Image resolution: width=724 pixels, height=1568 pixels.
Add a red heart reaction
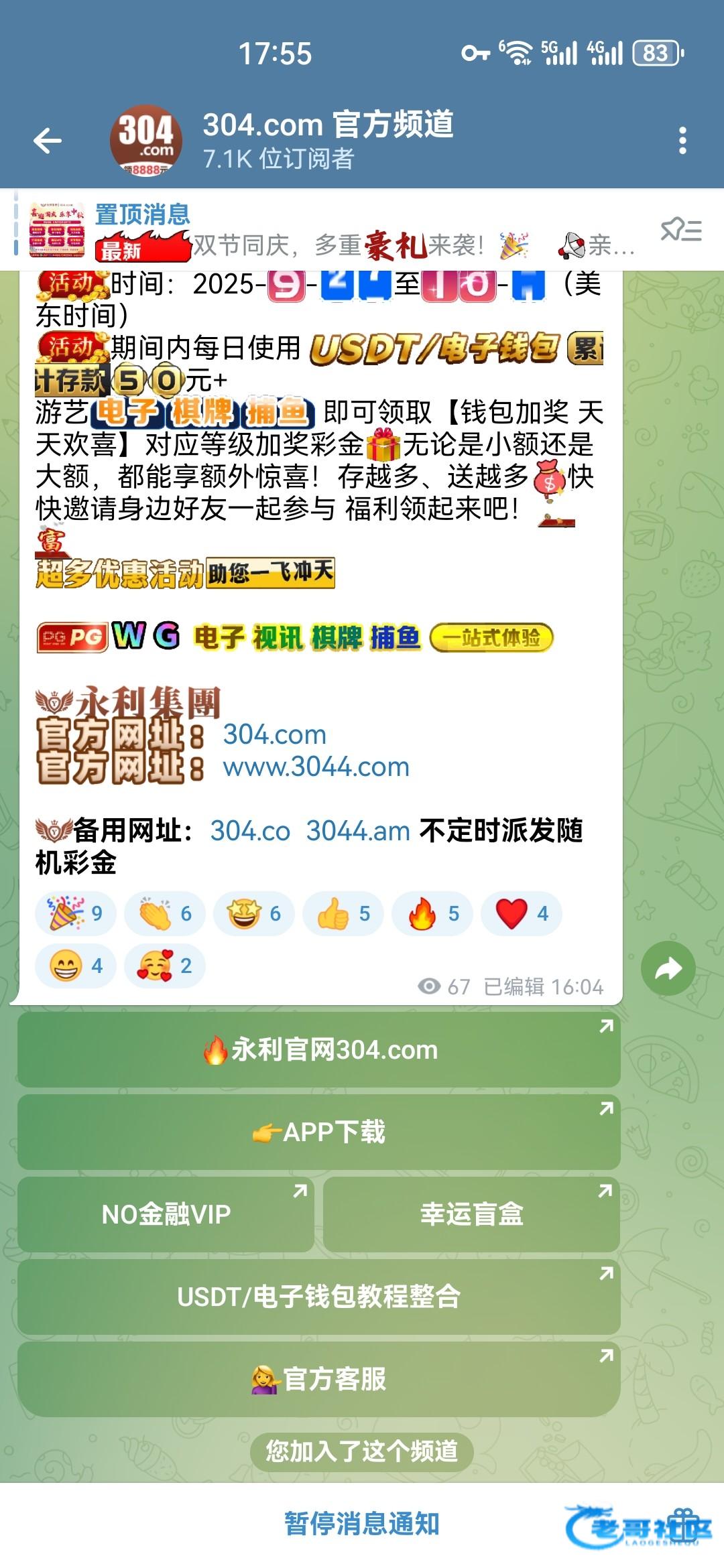click(x=521, y=913)
